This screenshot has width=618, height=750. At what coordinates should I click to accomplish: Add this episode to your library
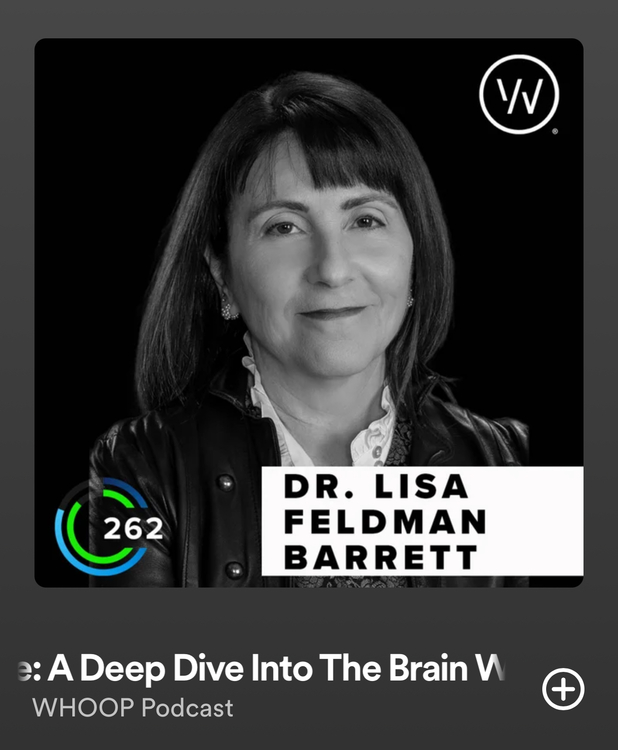[563, 688]
